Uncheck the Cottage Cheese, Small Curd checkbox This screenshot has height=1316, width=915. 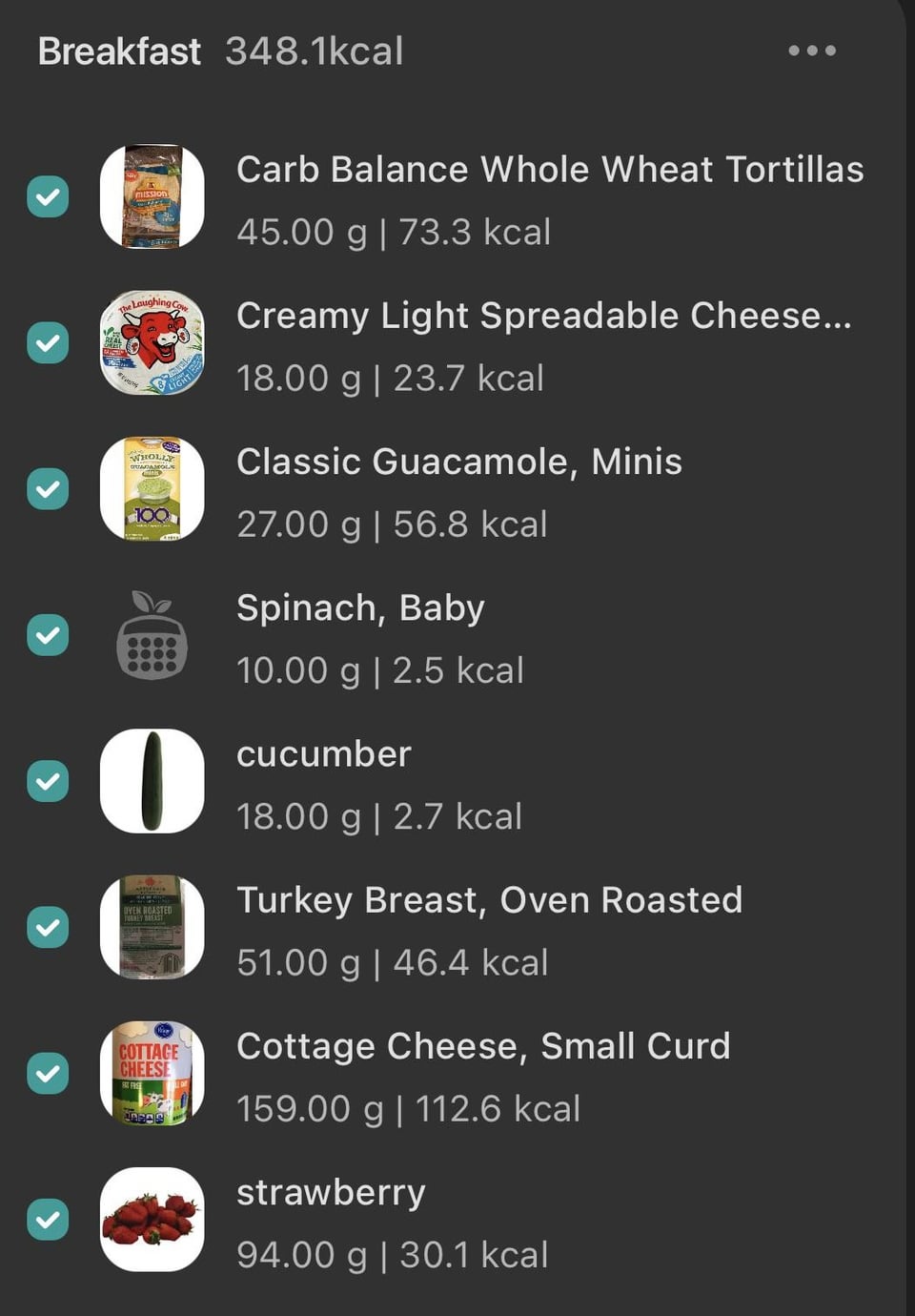coord(48,1074)
